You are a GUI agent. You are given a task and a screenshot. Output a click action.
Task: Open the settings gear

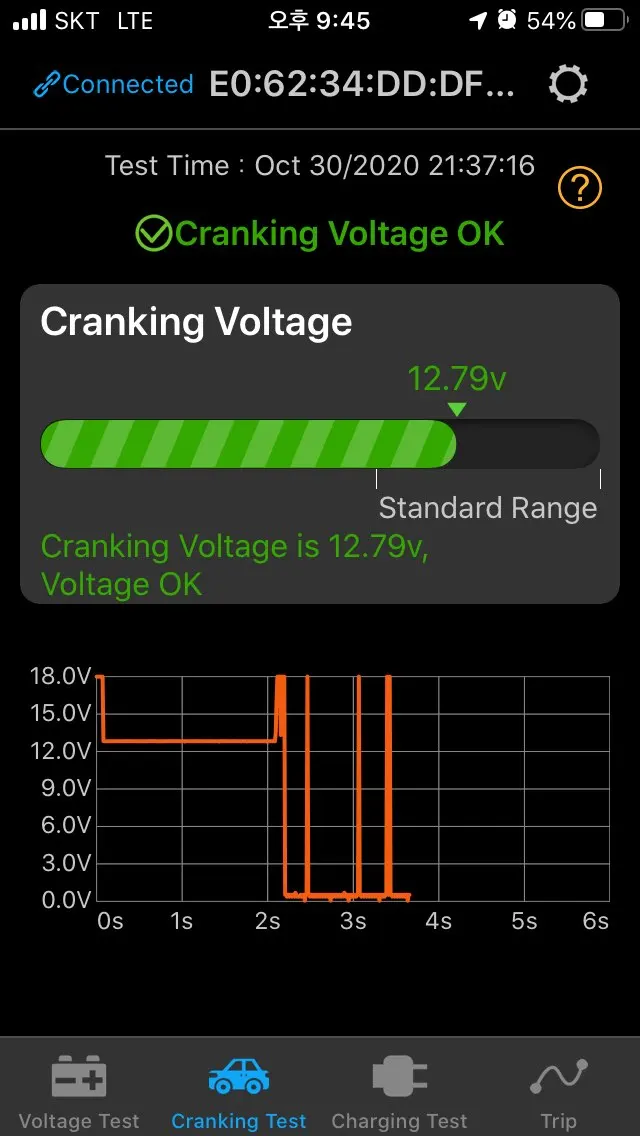[568, 85]
